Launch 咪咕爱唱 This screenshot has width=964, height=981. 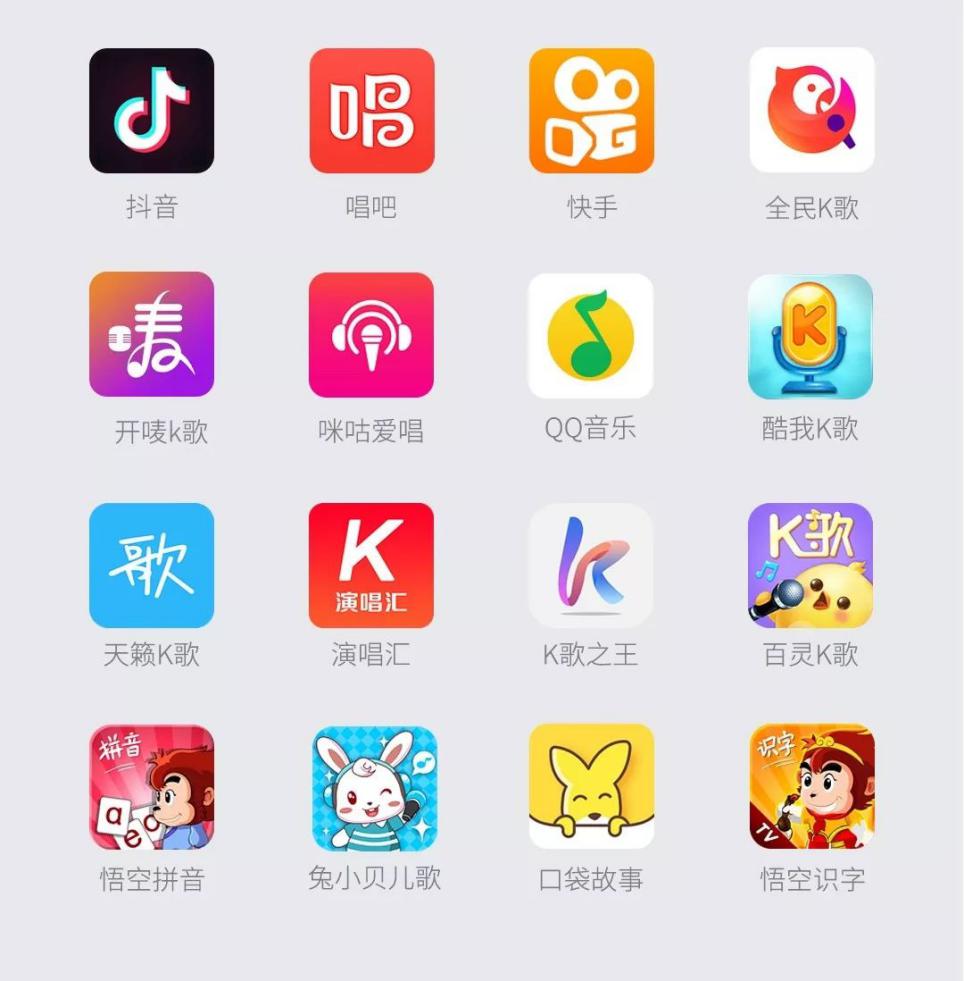(x=371, y=335)
